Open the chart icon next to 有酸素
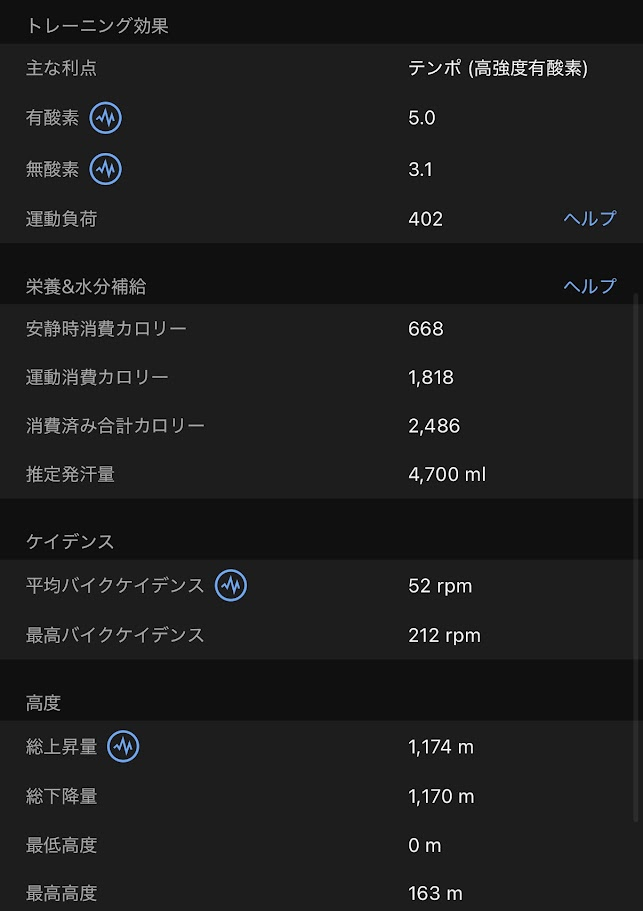The width and height of the screenshot is (643, 911). coord(106,118)
